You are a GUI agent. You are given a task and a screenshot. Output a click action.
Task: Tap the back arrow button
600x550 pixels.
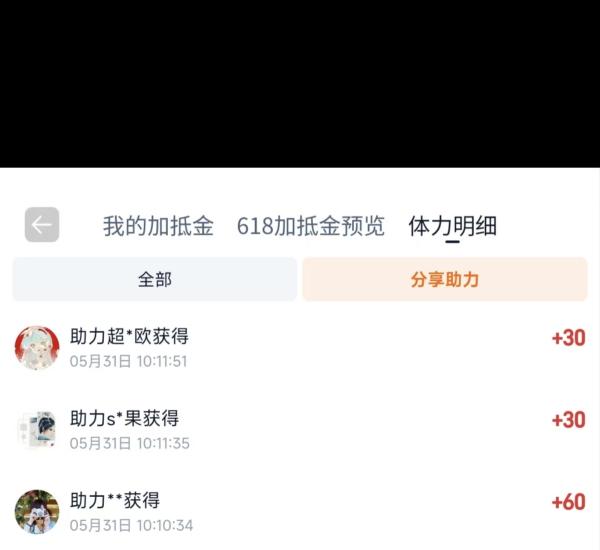coord(42,225)
